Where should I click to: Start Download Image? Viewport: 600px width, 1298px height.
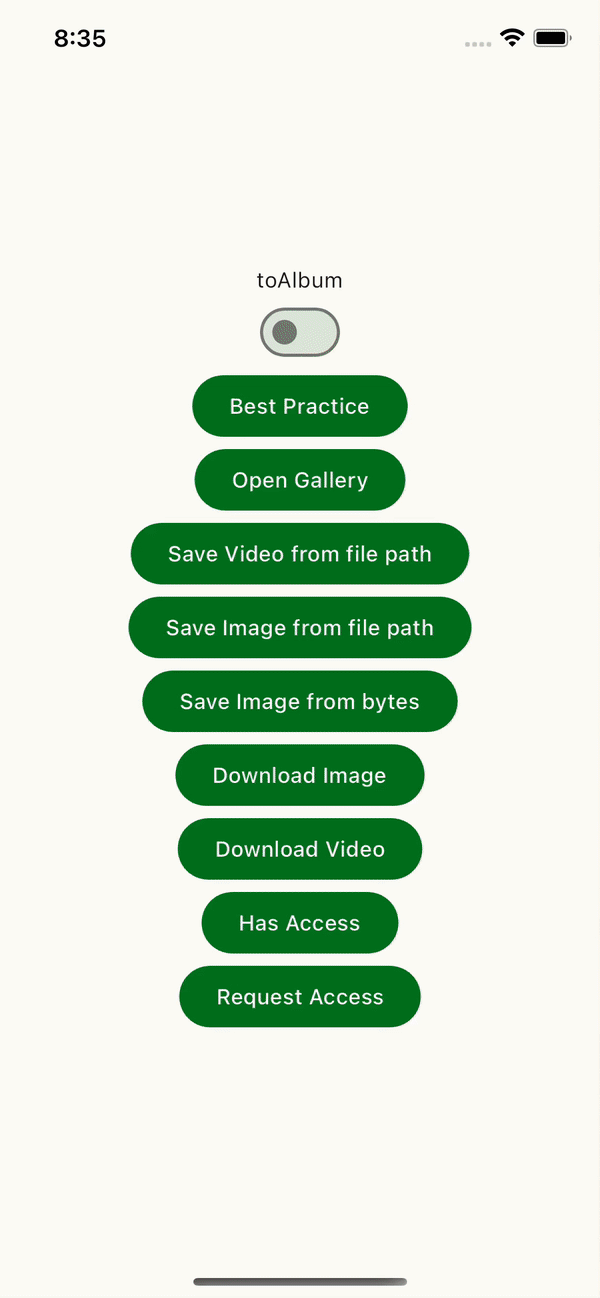point(300,775)
